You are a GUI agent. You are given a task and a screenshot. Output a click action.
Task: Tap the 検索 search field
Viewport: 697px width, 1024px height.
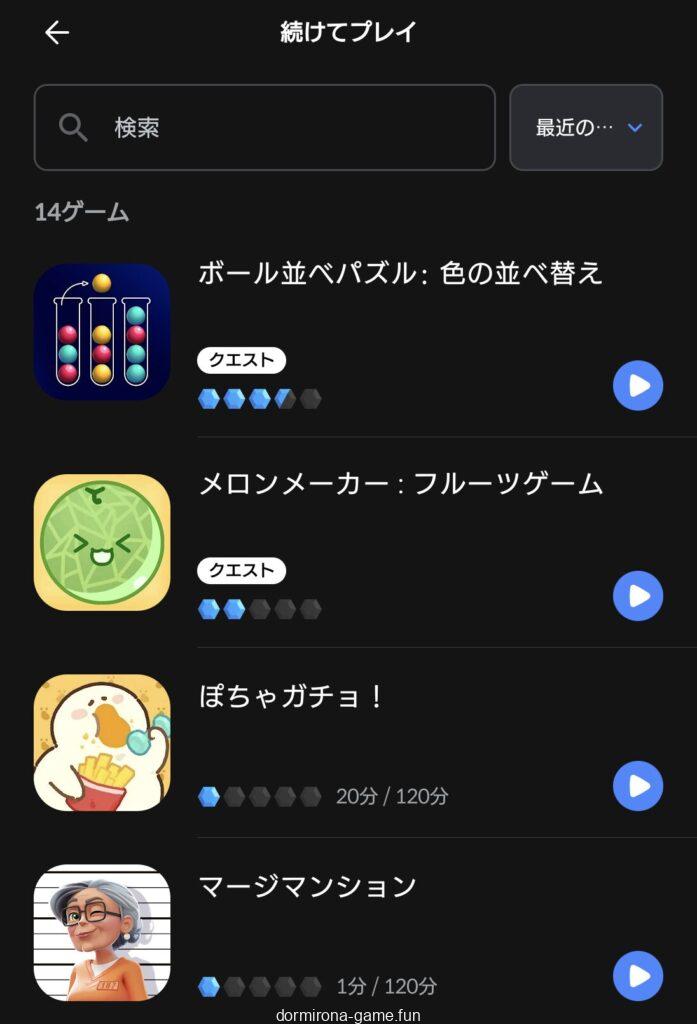point(265,127)
